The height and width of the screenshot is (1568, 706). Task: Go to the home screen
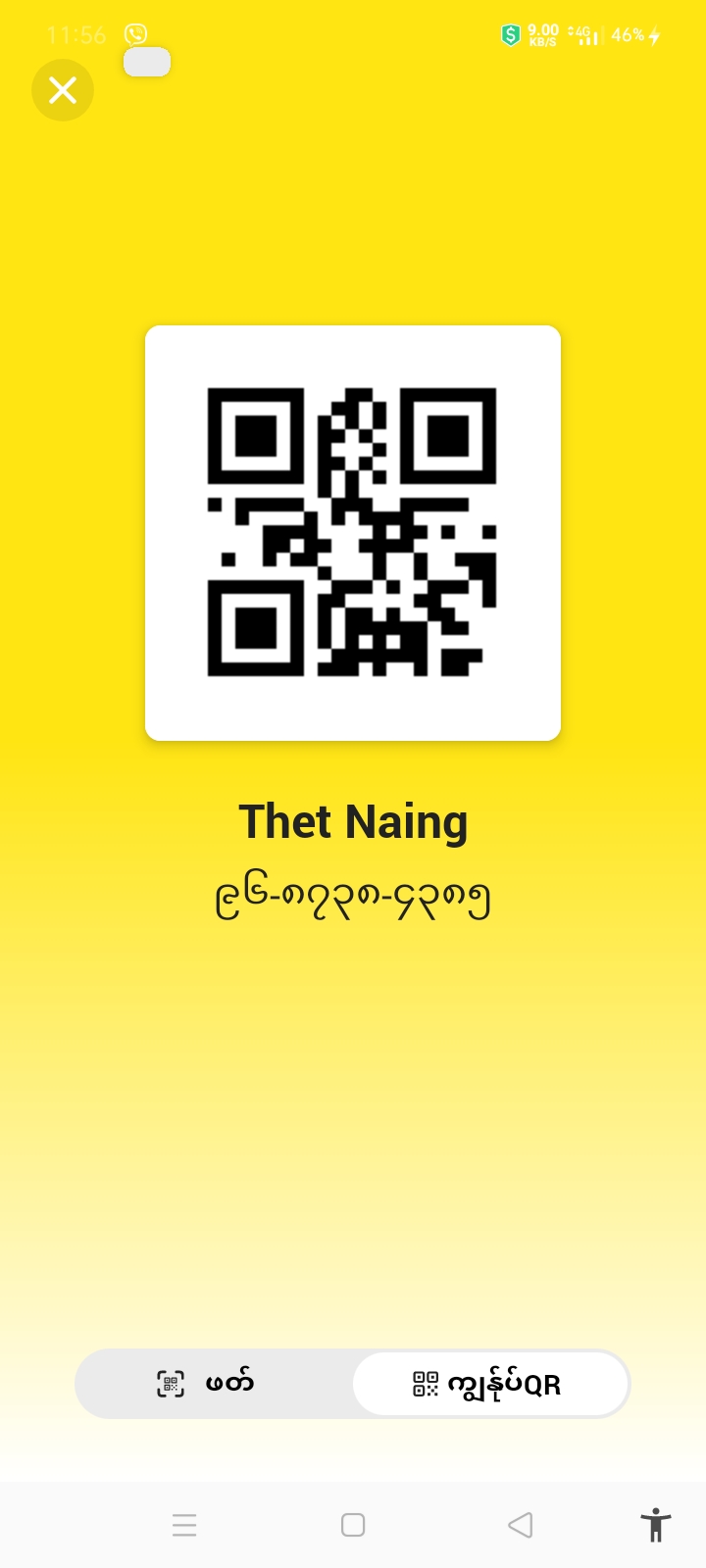point(353,1525)
